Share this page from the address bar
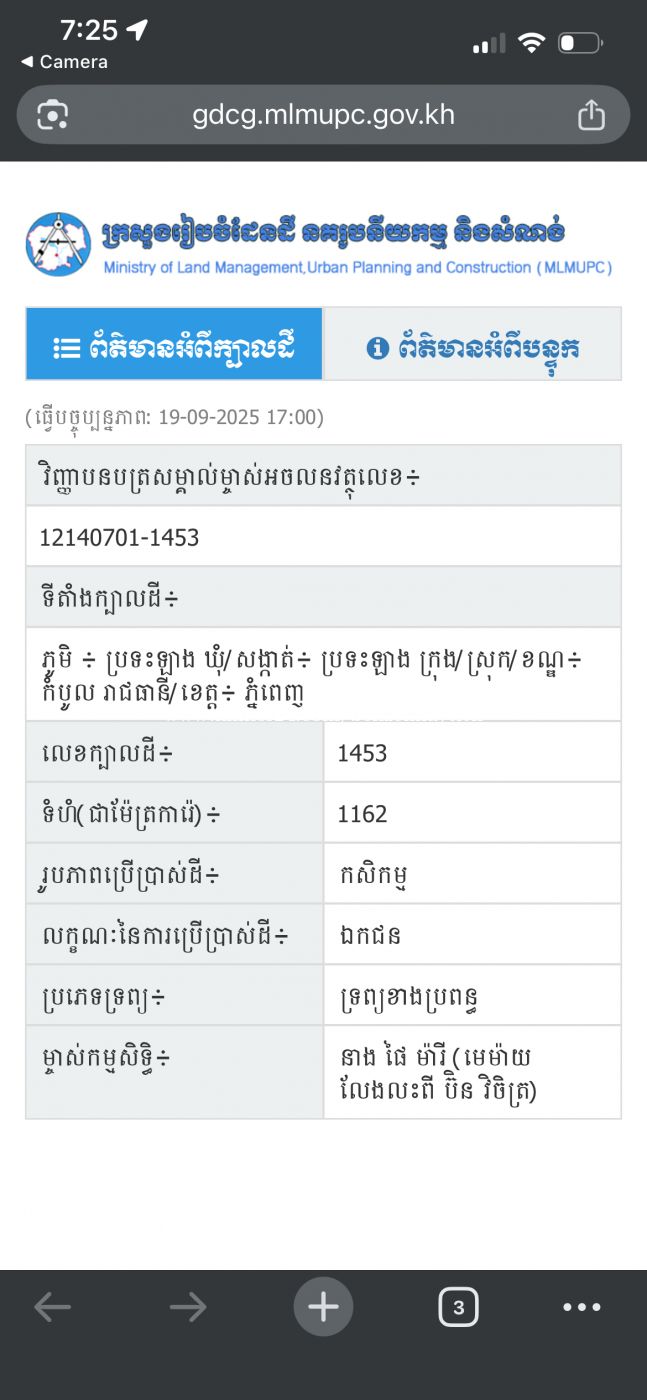Screen dimensions: 647x1400 click(591, 115)
